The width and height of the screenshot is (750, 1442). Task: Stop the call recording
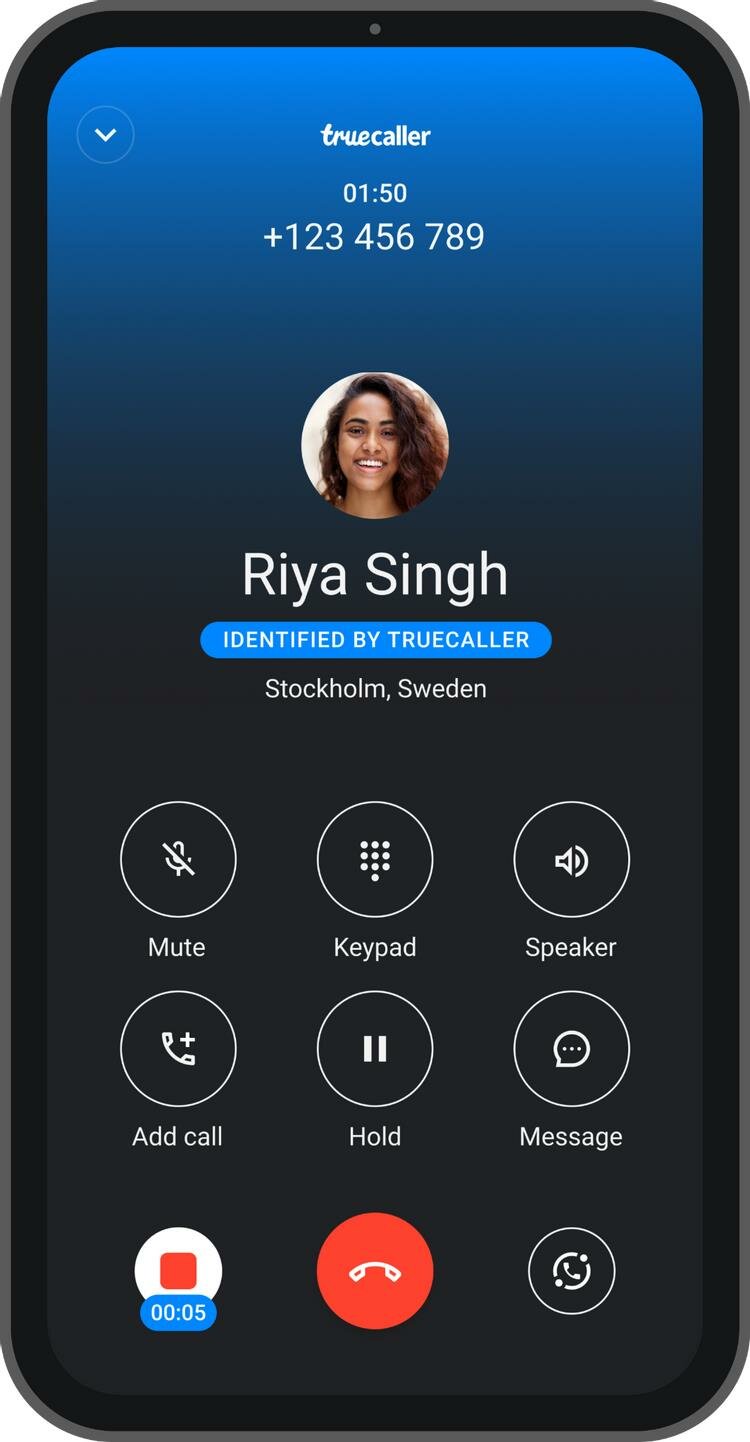(x=178, y=1271)
